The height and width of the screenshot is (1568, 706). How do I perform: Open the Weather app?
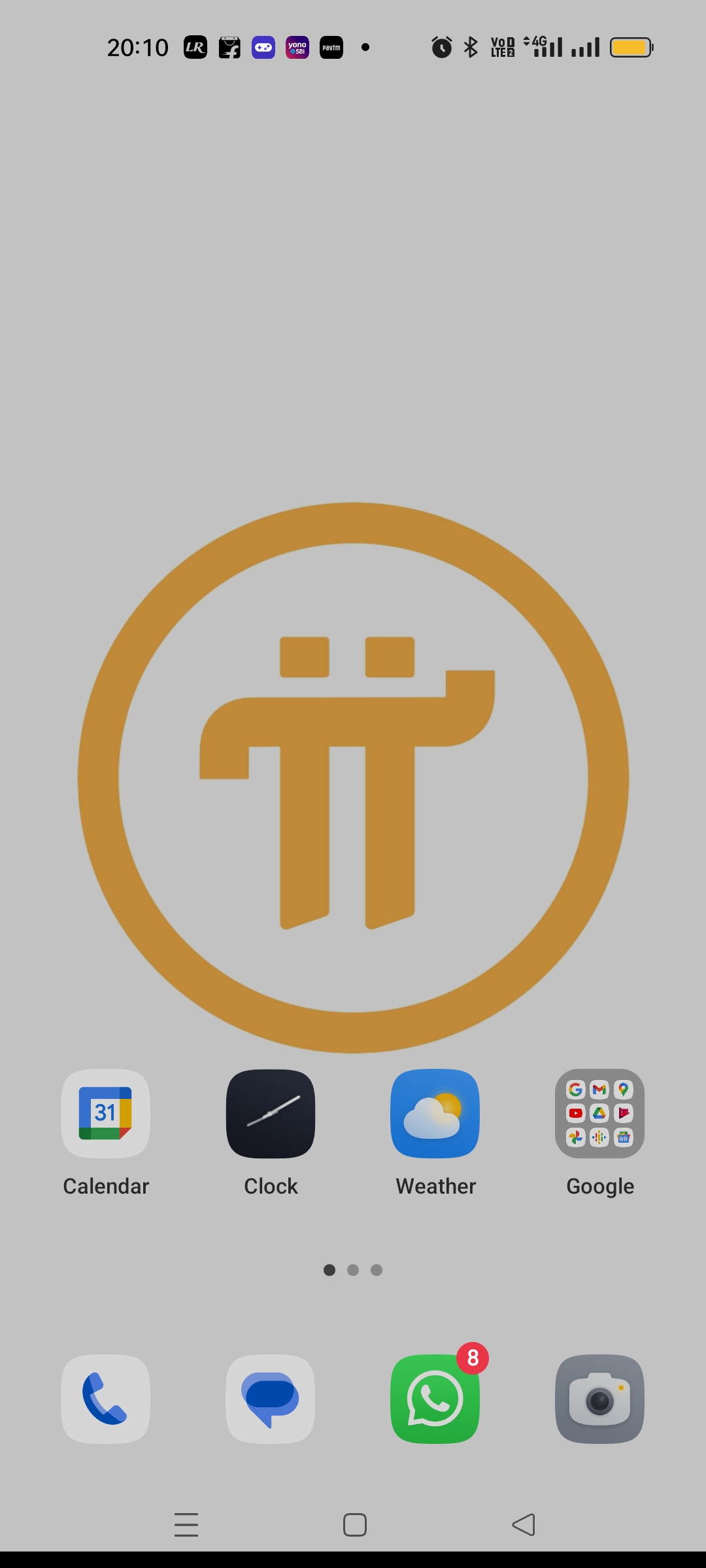point(435,1113)
